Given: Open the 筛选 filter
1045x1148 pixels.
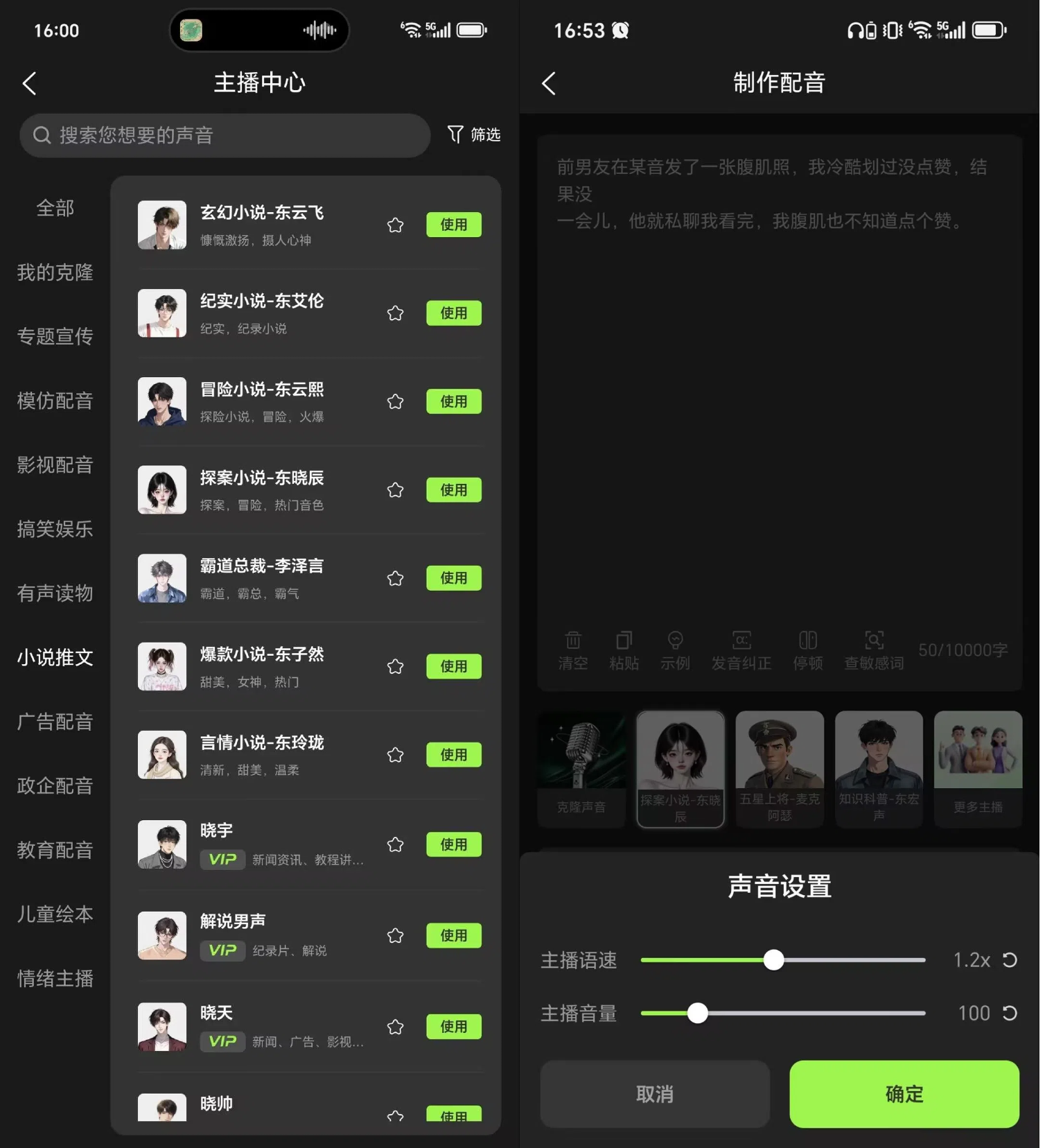Looking at the screenshot, I should click(475, 134).
